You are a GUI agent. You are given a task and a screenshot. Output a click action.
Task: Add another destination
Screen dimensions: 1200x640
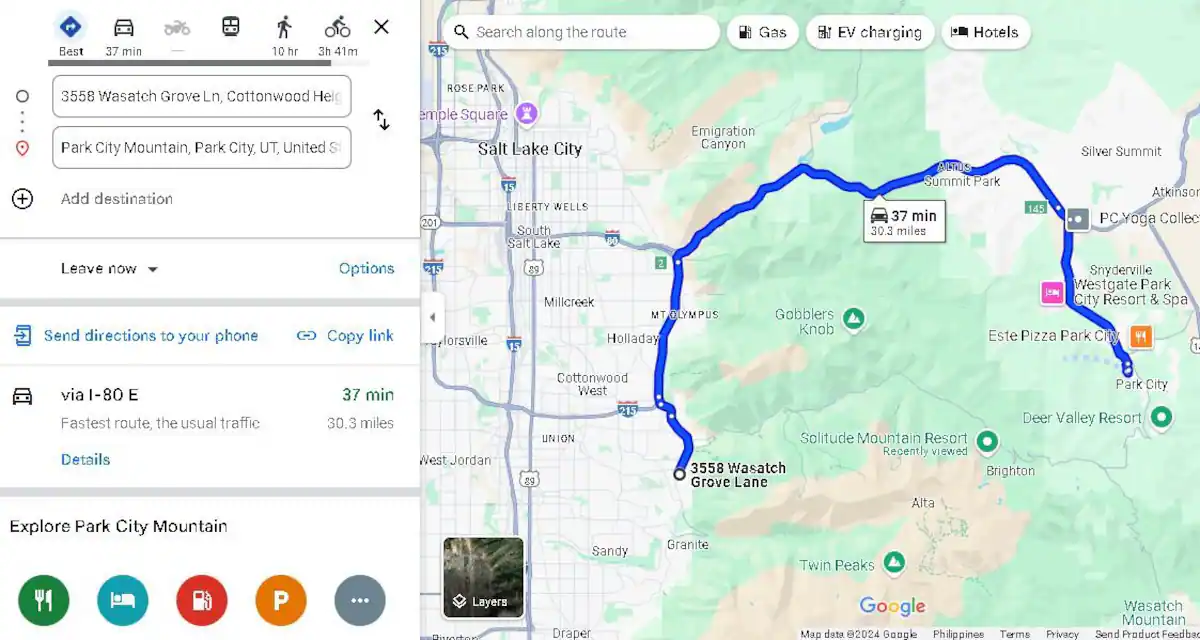tap(116, 198)
